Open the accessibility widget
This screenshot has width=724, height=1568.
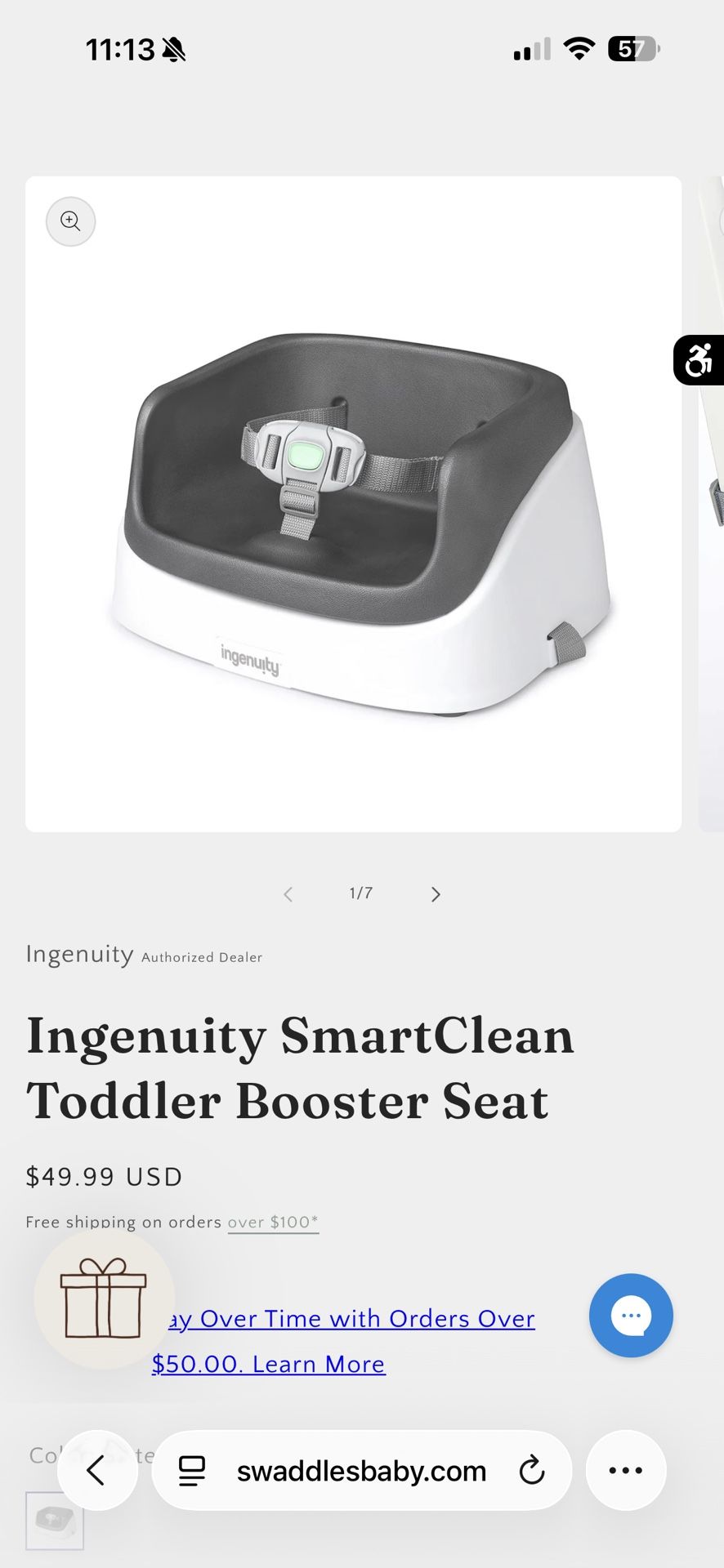pos(699,360)
